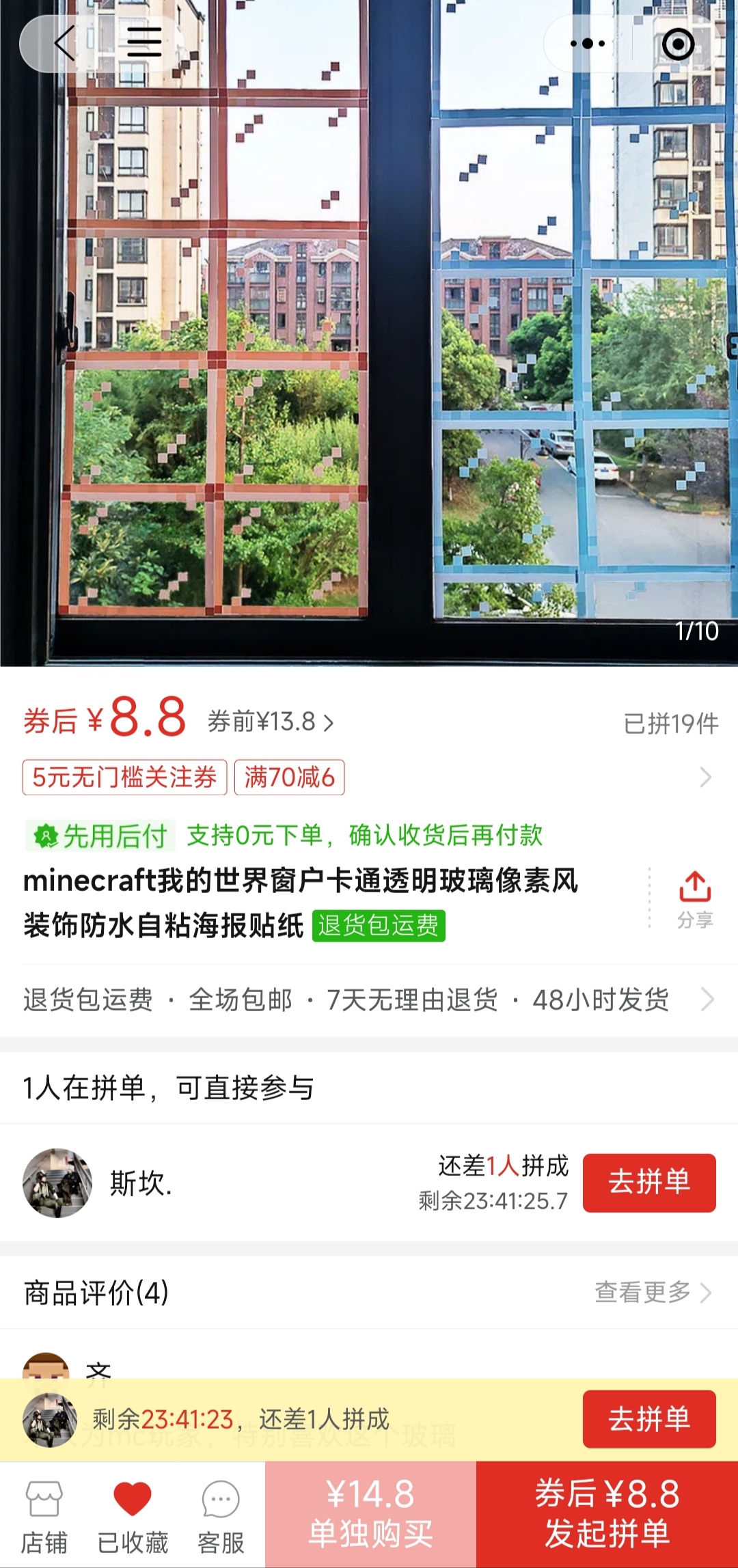Join 斯坎's group order with 去拼单
Screen dimensions: 738x1568
[x=648, y=1183]
